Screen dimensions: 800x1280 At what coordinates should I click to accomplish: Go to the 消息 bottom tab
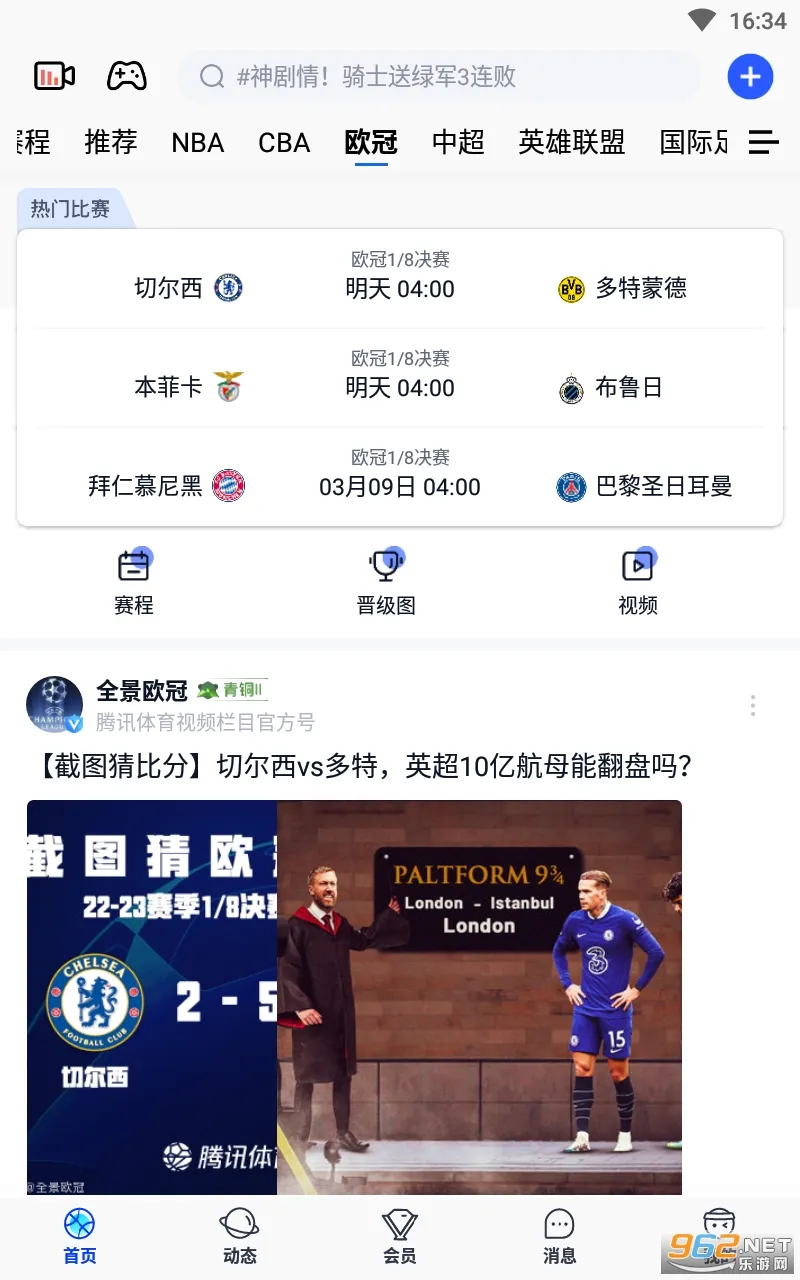click(559, 1236)
